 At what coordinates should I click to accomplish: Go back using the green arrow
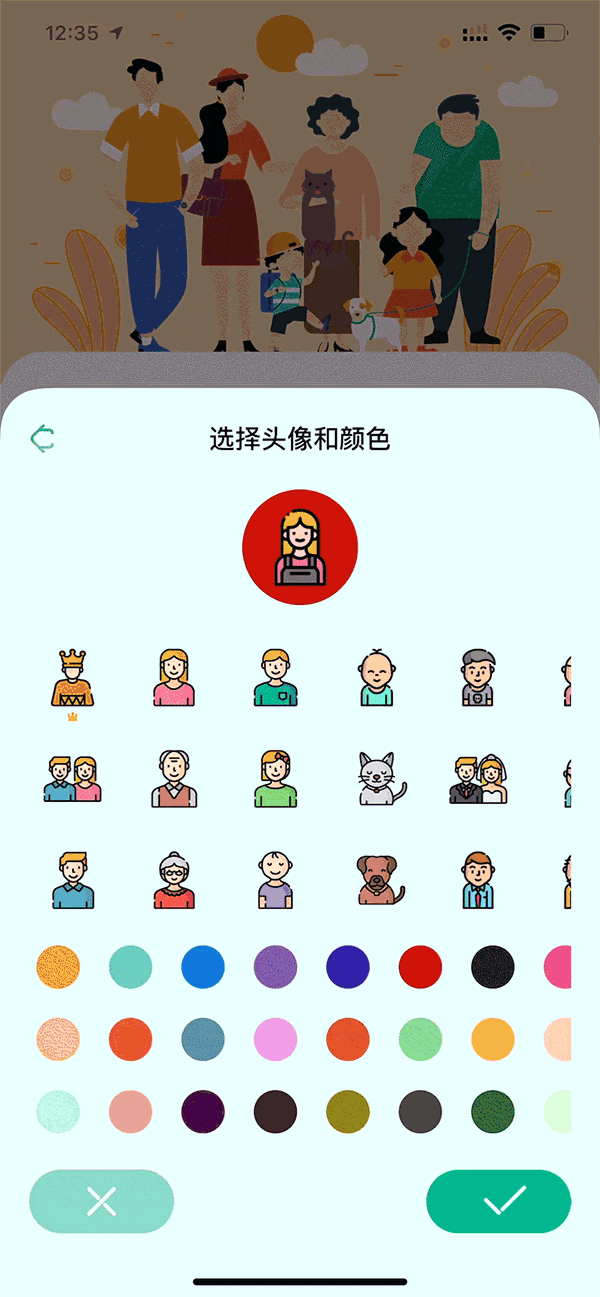tap(43, 438)
